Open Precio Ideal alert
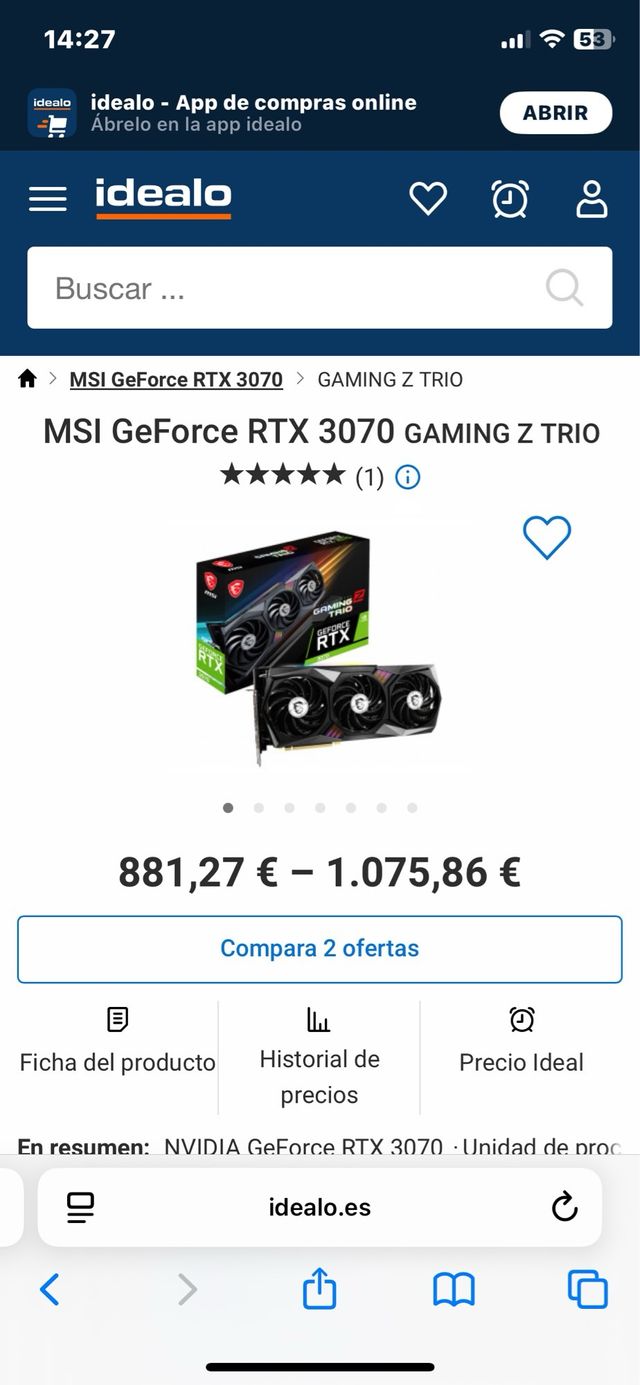This screenshot has height=1385, width=640. (x=521, y=1045)
